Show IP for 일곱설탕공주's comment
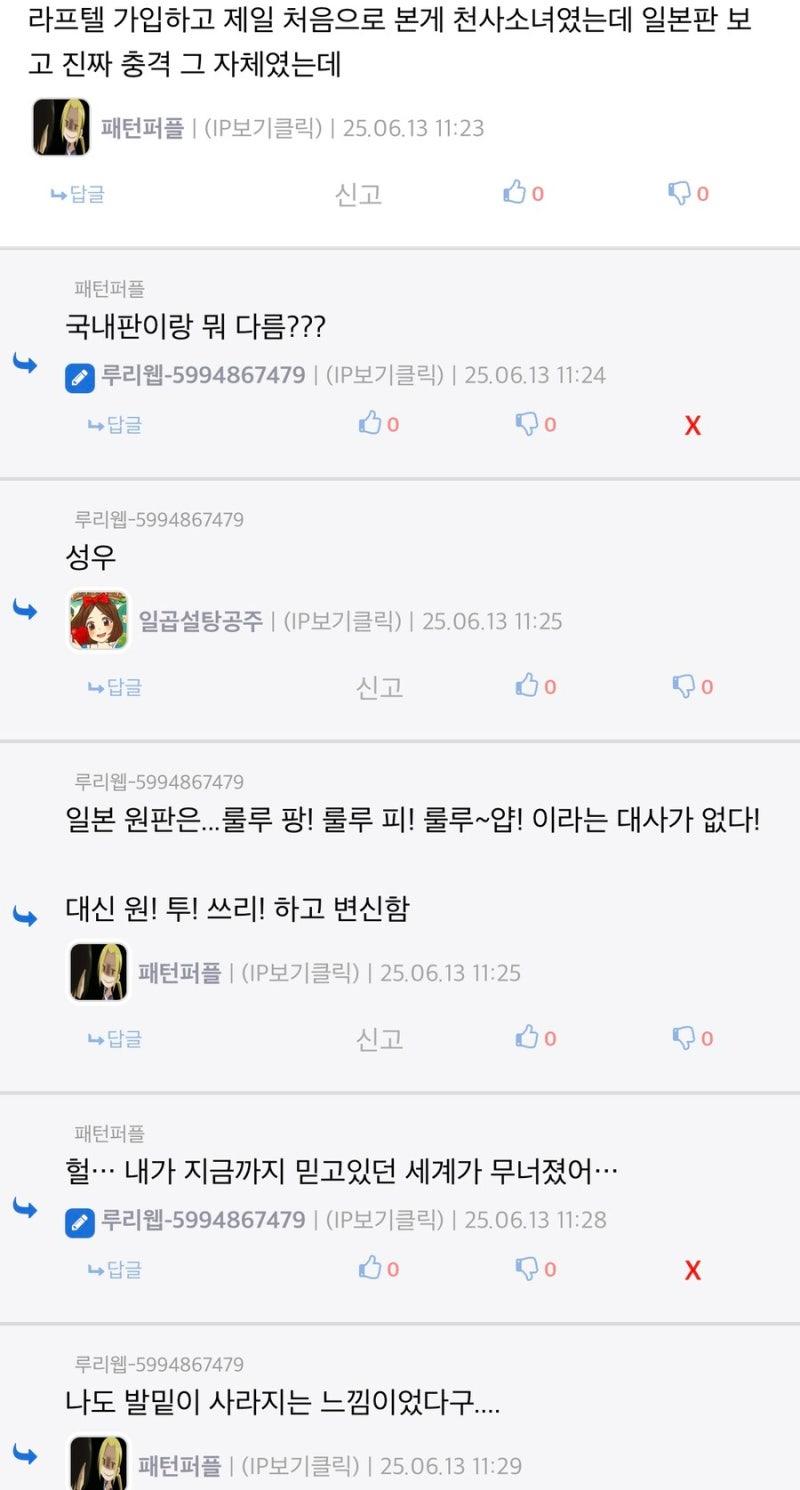The image size is (800, 1490). (342, 621)
